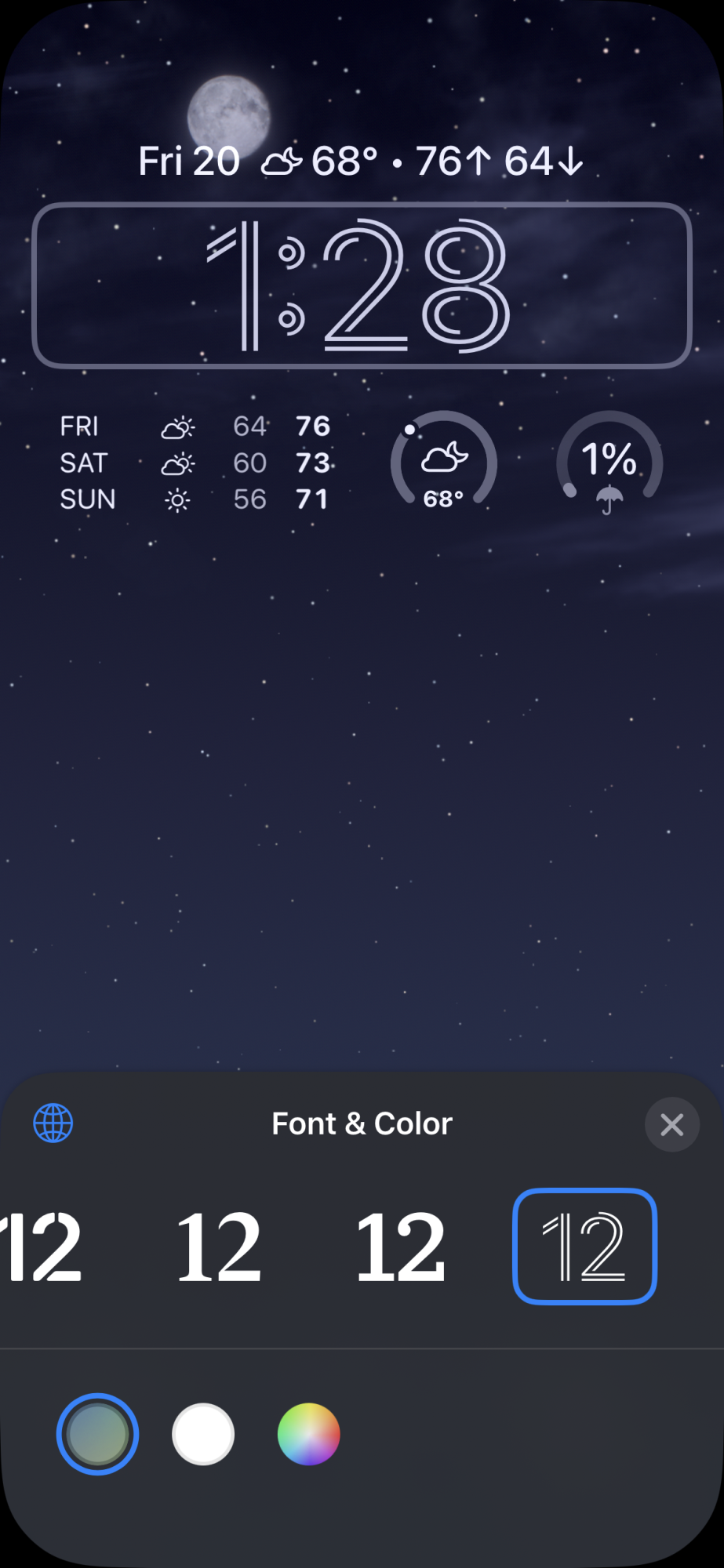Image resolution: width=724 pixels, height=1568 pixels.
Task: Open the rainbow custom color picker
Action: tap(309, 1434)
